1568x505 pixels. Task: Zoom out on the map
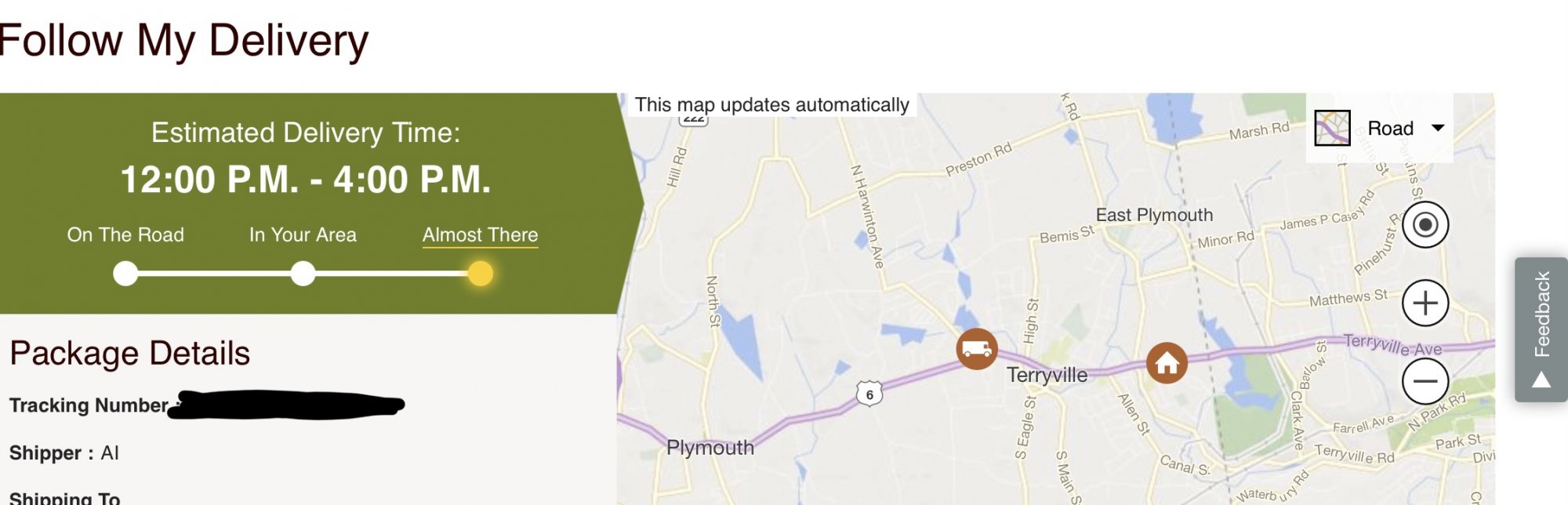(1425, 381)
